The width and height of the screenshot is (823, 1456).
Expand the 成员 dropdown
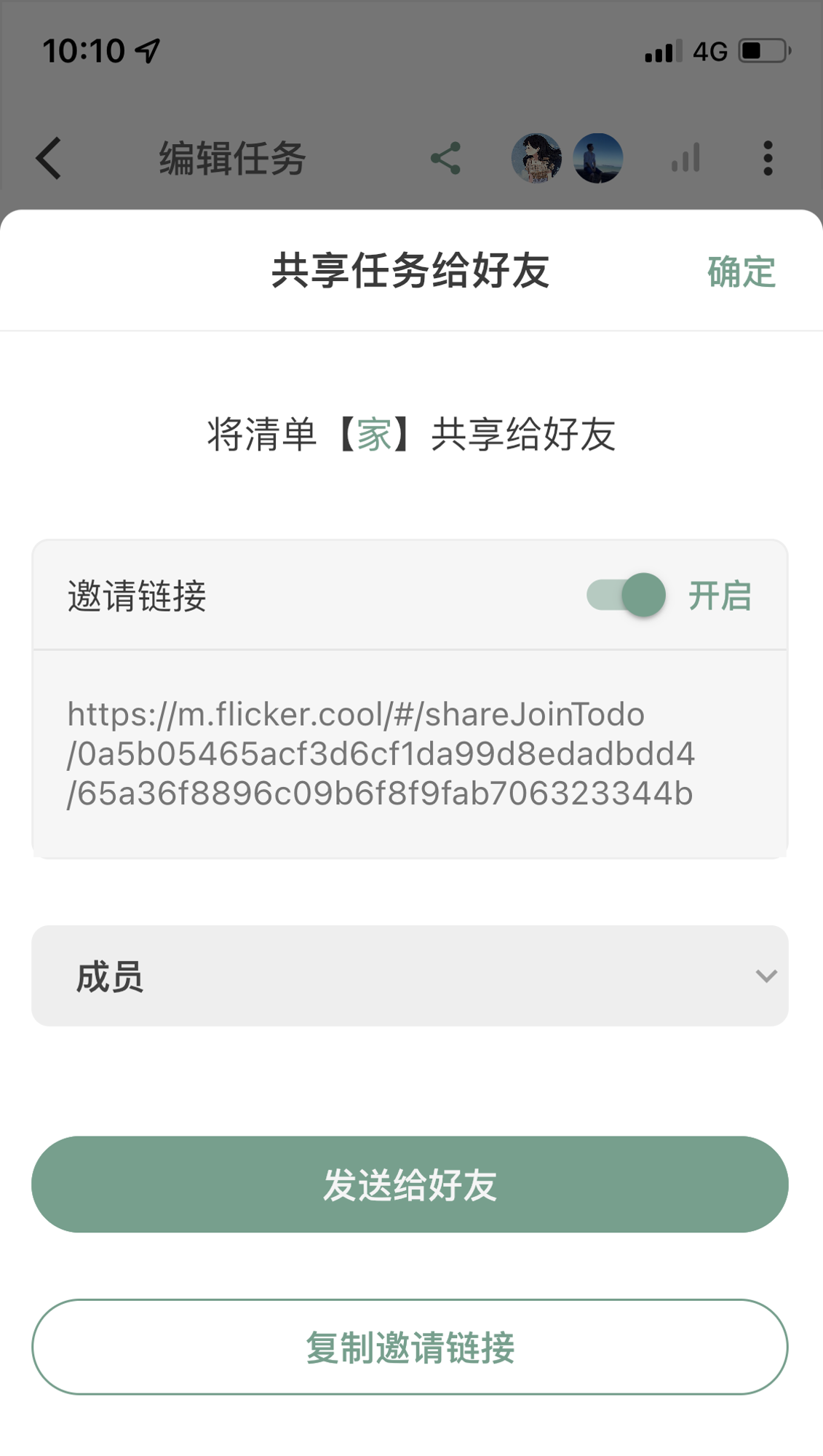[410, 976]
